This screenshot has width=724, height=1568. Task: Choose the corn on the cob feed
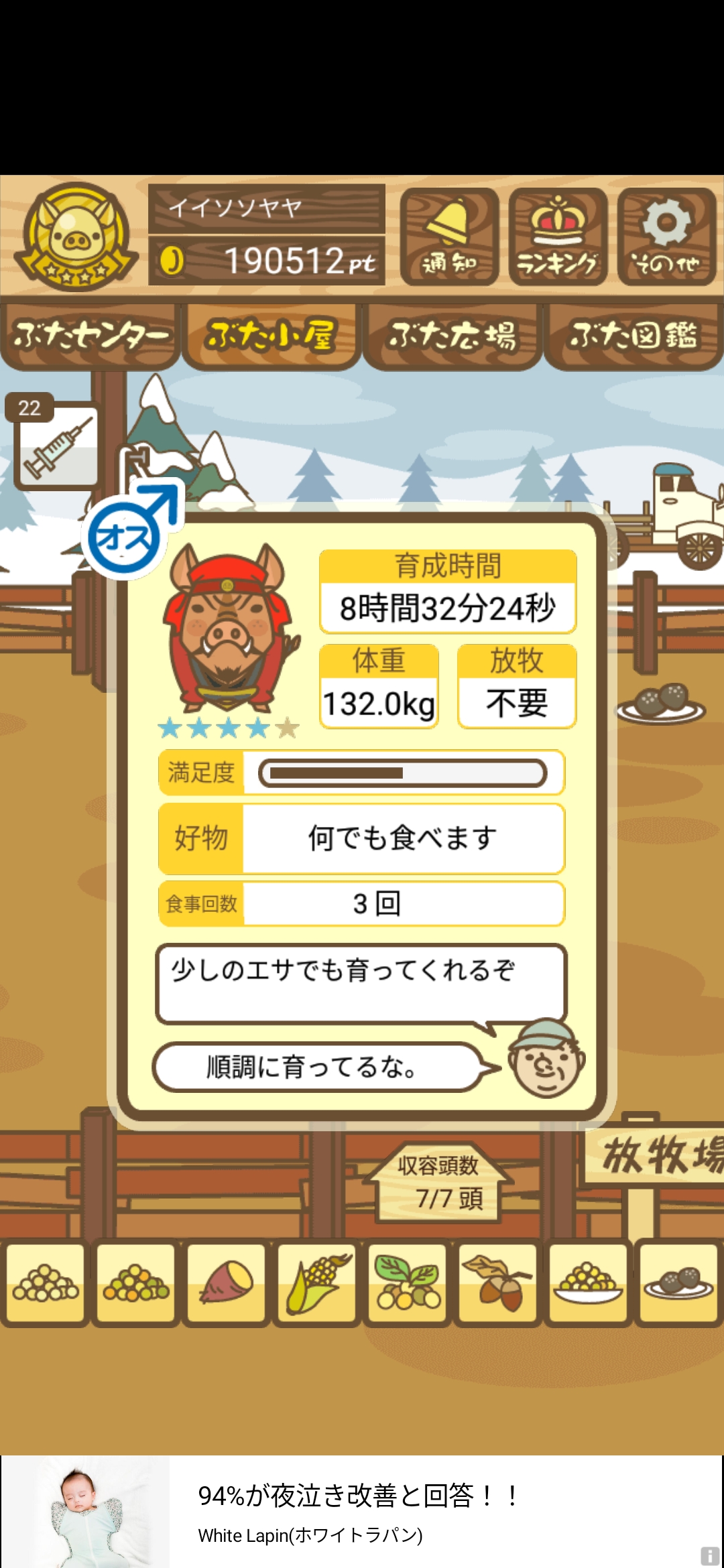pyautogui.click(x=317, y=1283)
